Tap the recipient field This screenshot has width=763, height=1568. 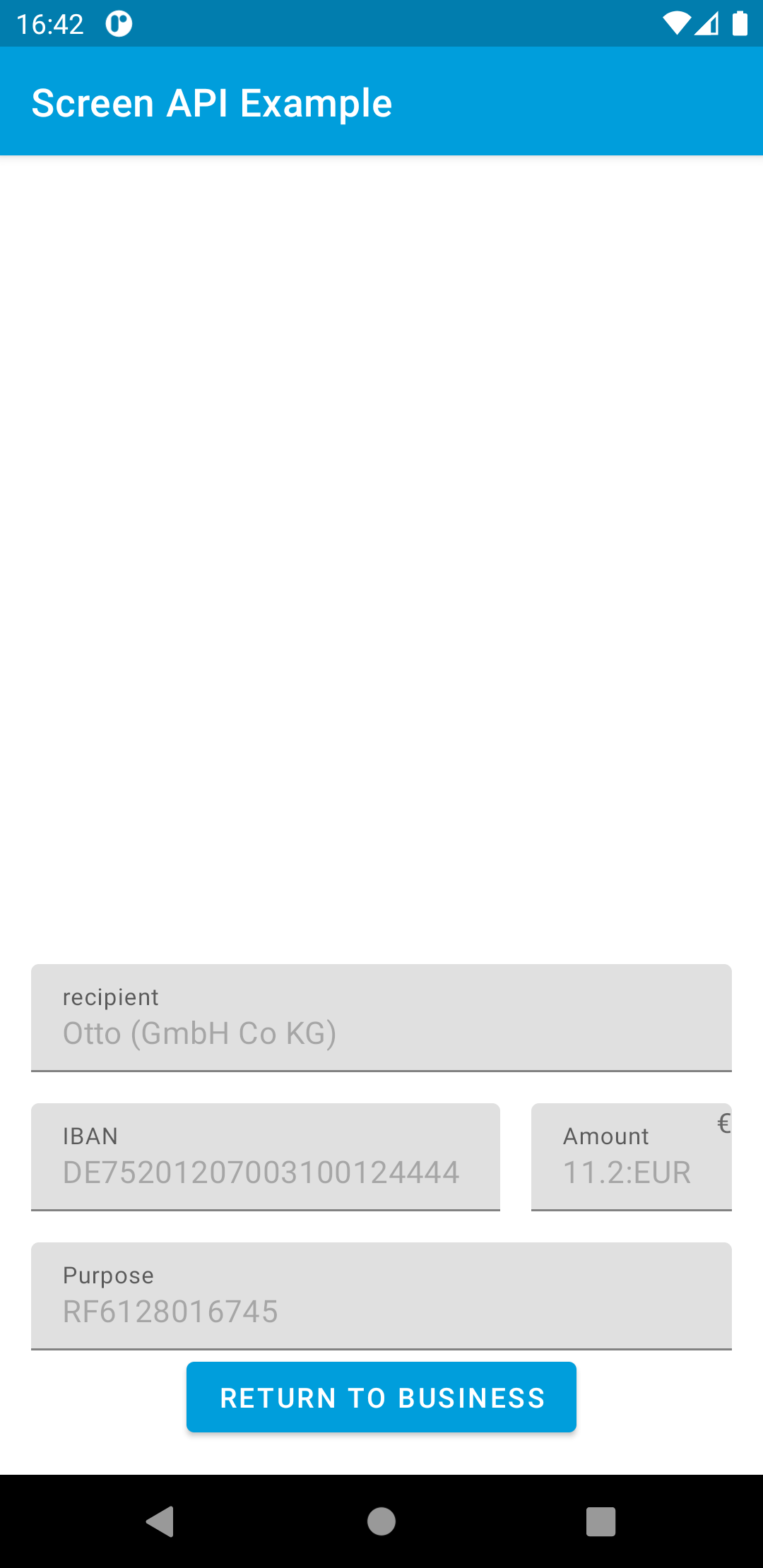coord(381,1017)
